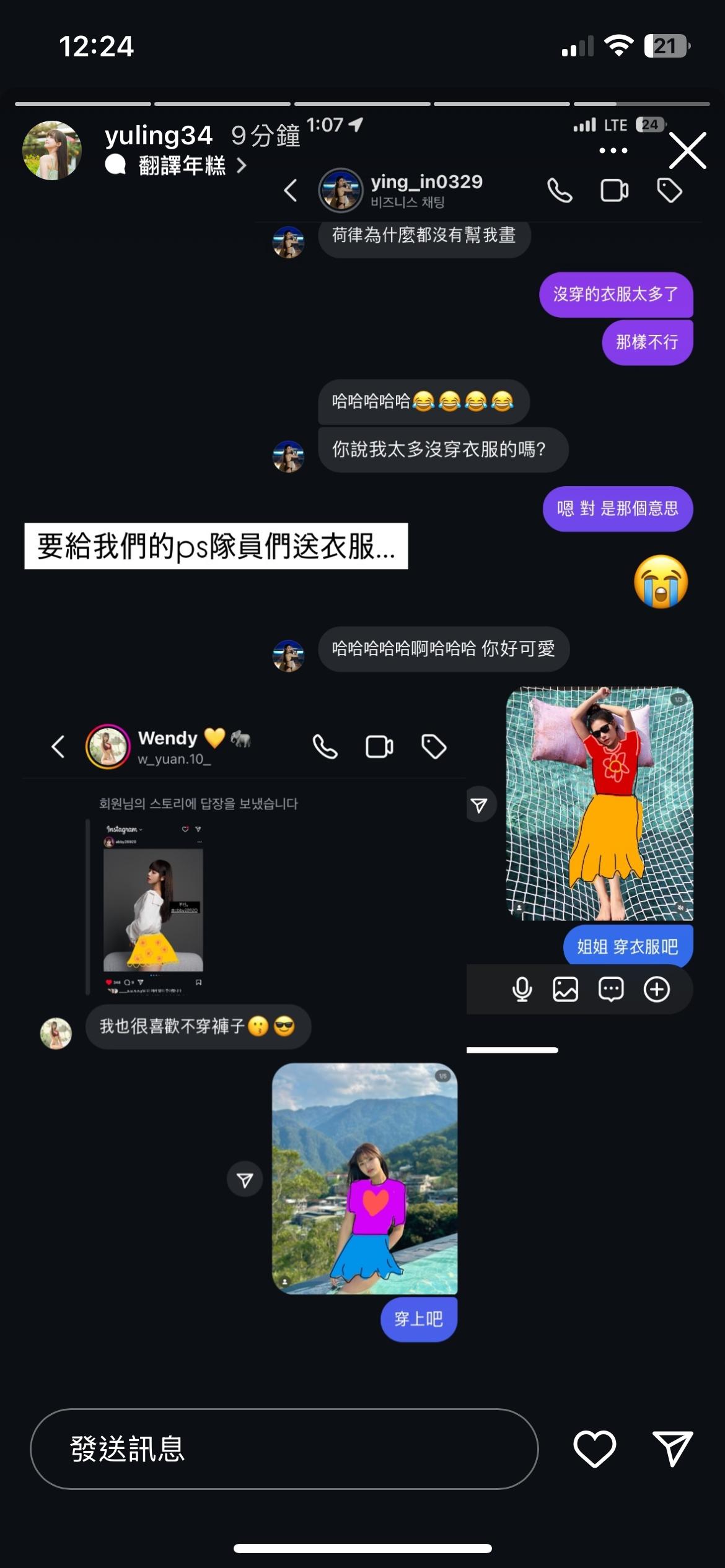Tap the 發送訊息 message field
Image resolution: width=725 pixels, height=1568 pixels.
click(284, 1449)
